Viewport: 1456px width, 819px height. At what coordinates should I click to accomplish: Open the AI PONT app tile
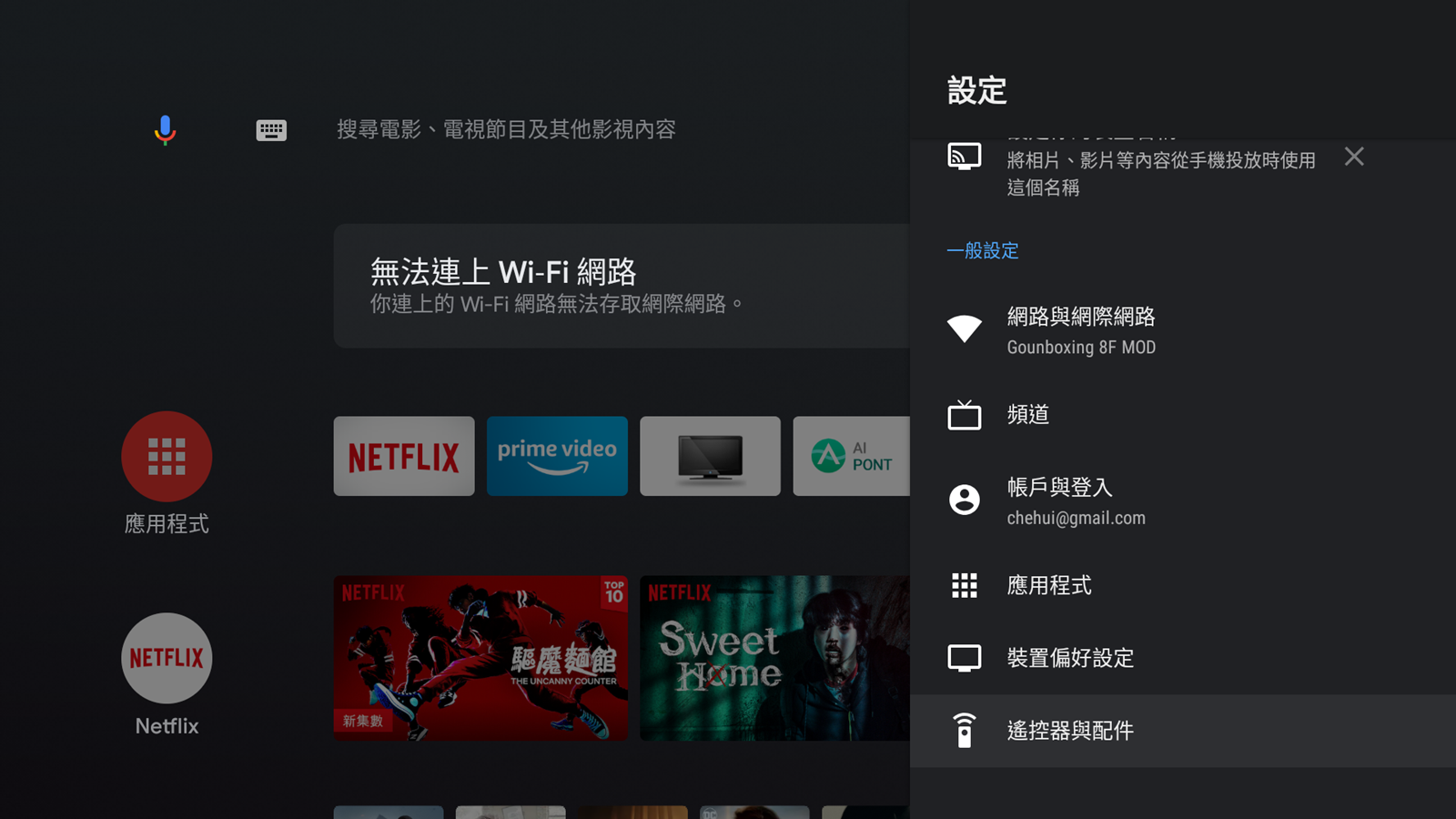[x=851, y=457]
